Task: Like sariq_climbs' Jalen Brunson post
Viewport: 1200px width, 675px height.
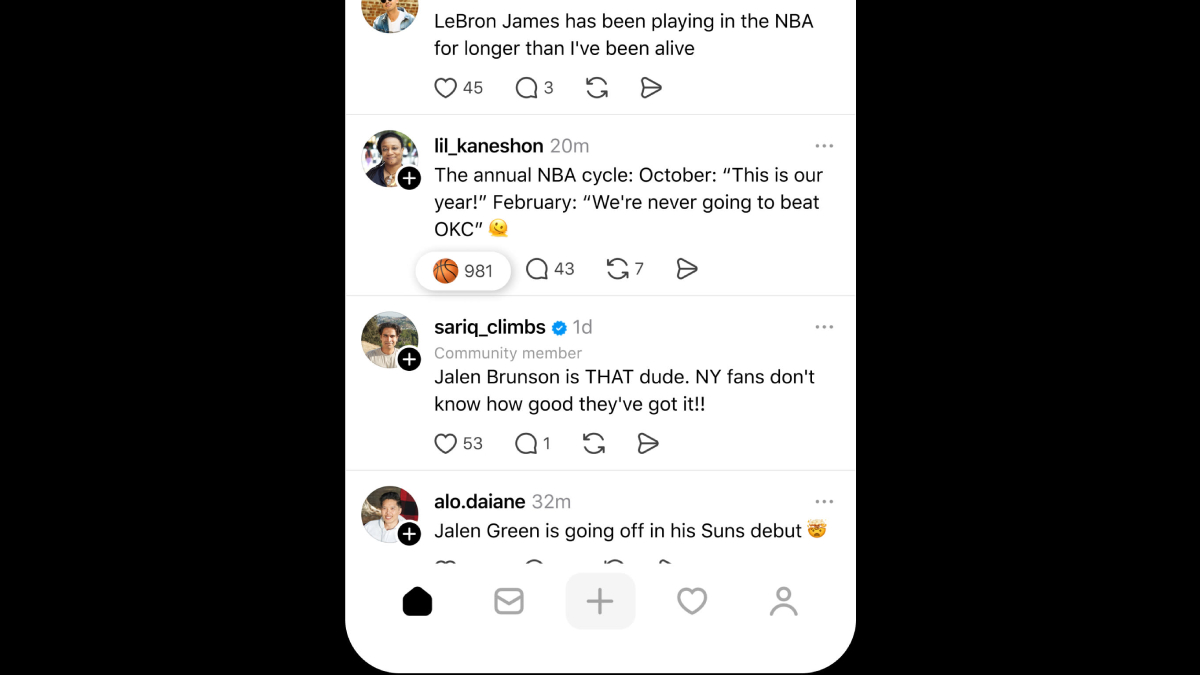Action: 446,443
